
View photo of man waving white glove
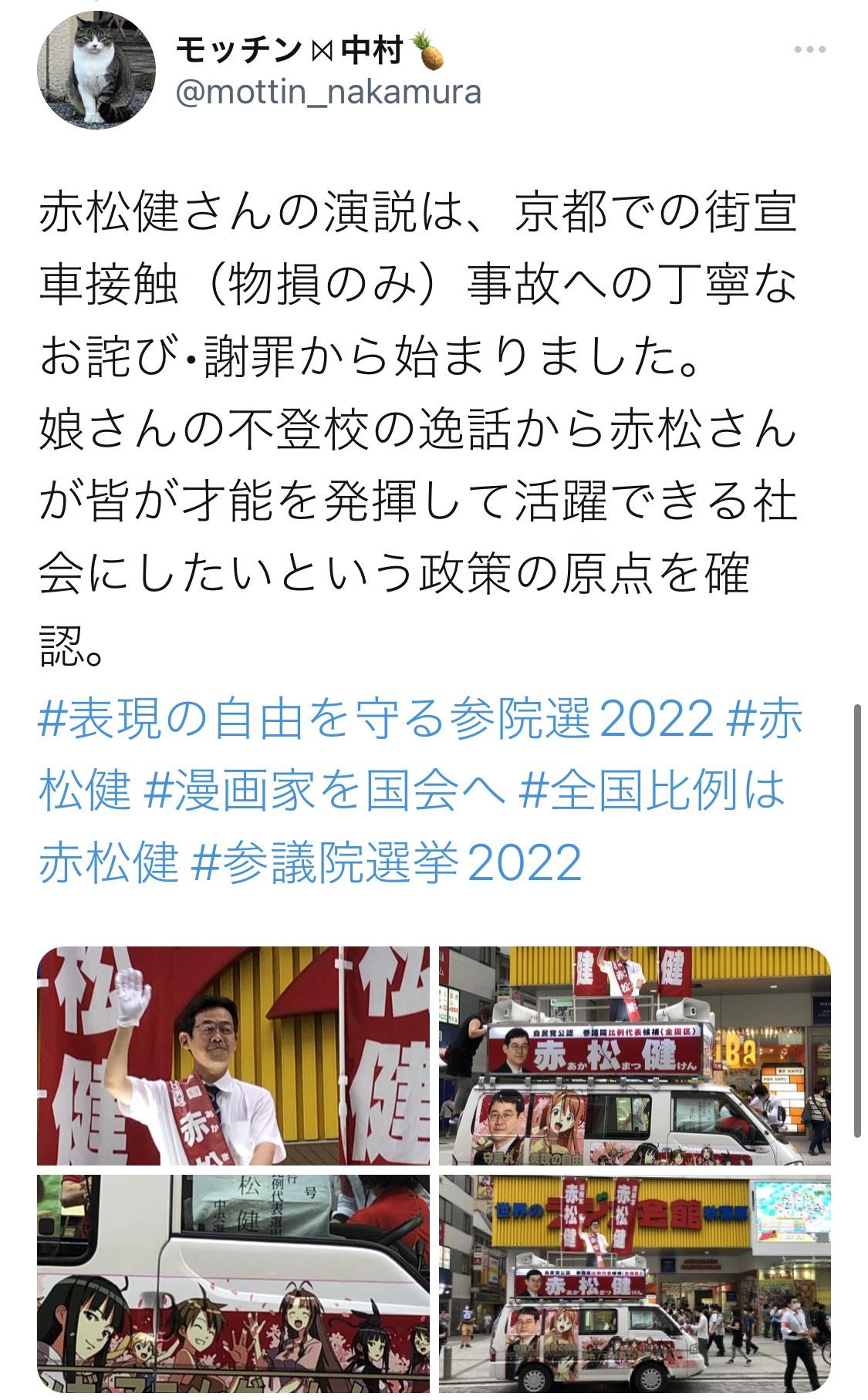click(x=233, y=1056)
